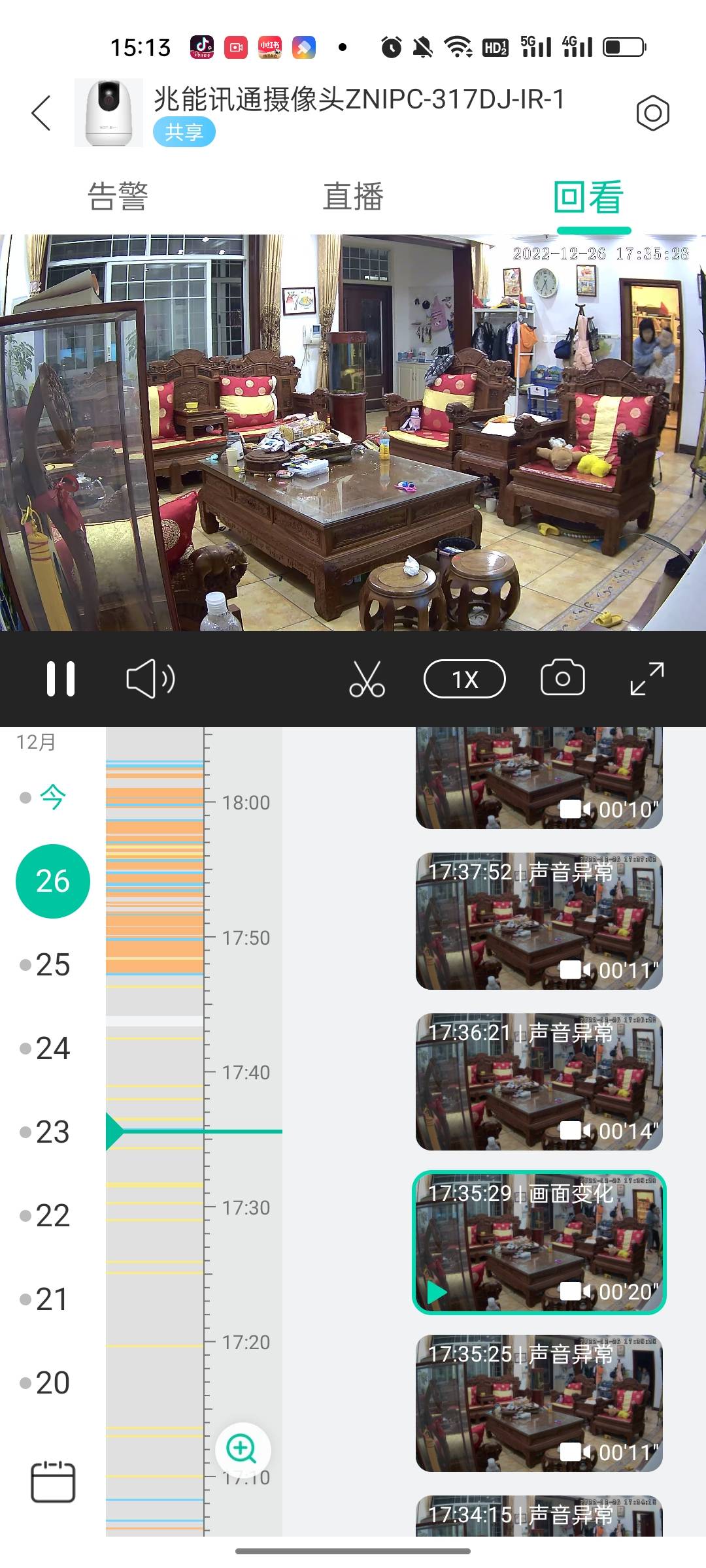Switch to the 告警 tab
The width and height of the screenshot is (706, 1568).
118,197
